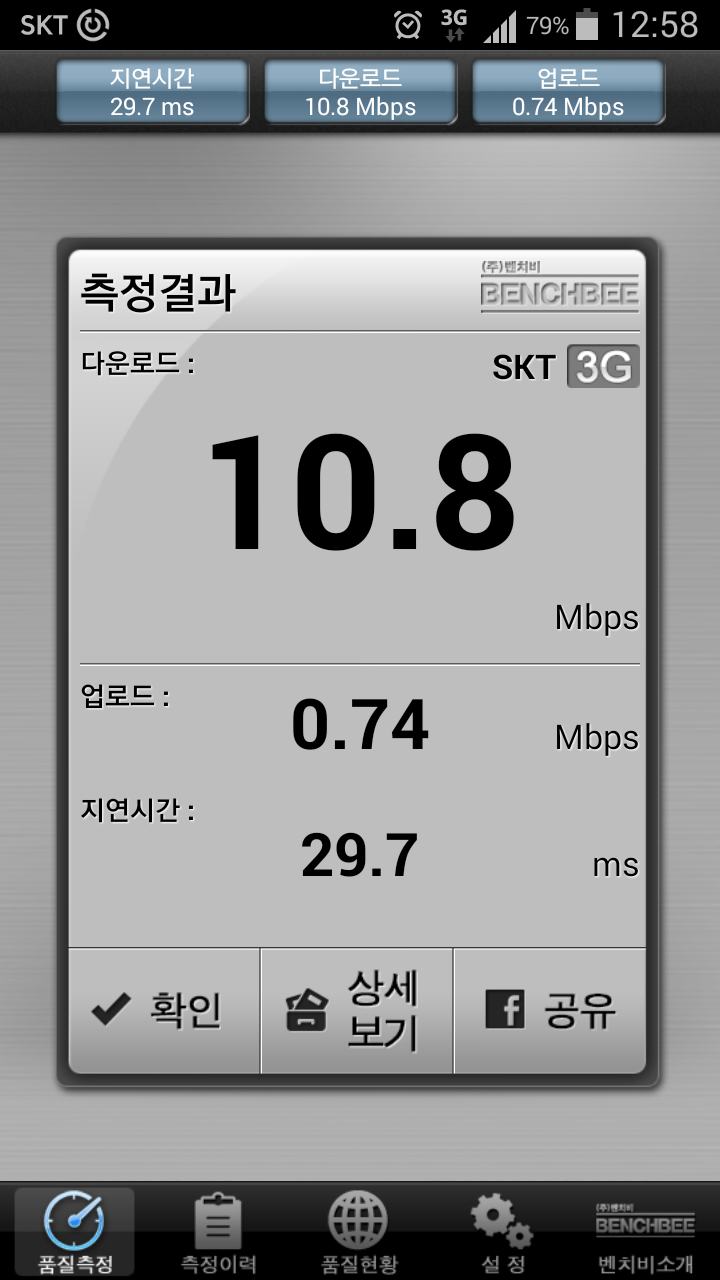Switch to the 측정이력 history tab
Viewport: 720px width, 1280px height.
(x=218, y=1232)
